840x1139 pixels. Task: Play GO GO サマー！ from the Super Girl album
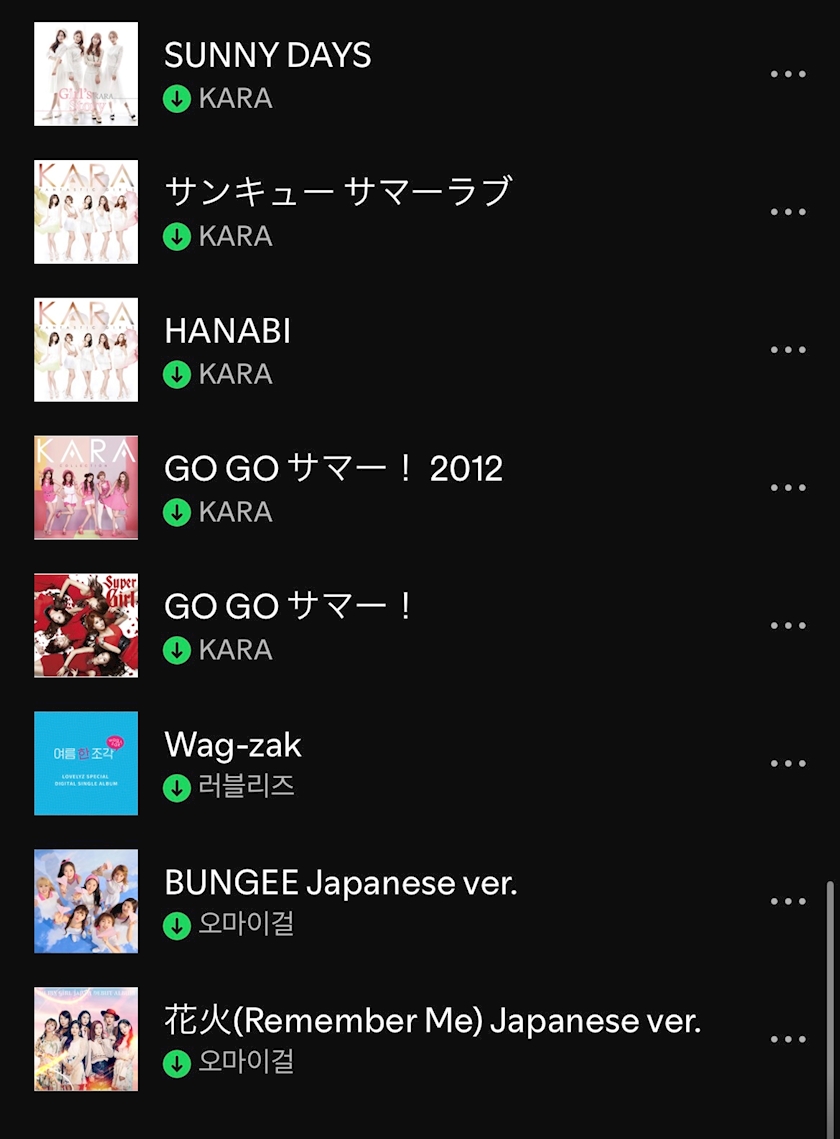289,606
